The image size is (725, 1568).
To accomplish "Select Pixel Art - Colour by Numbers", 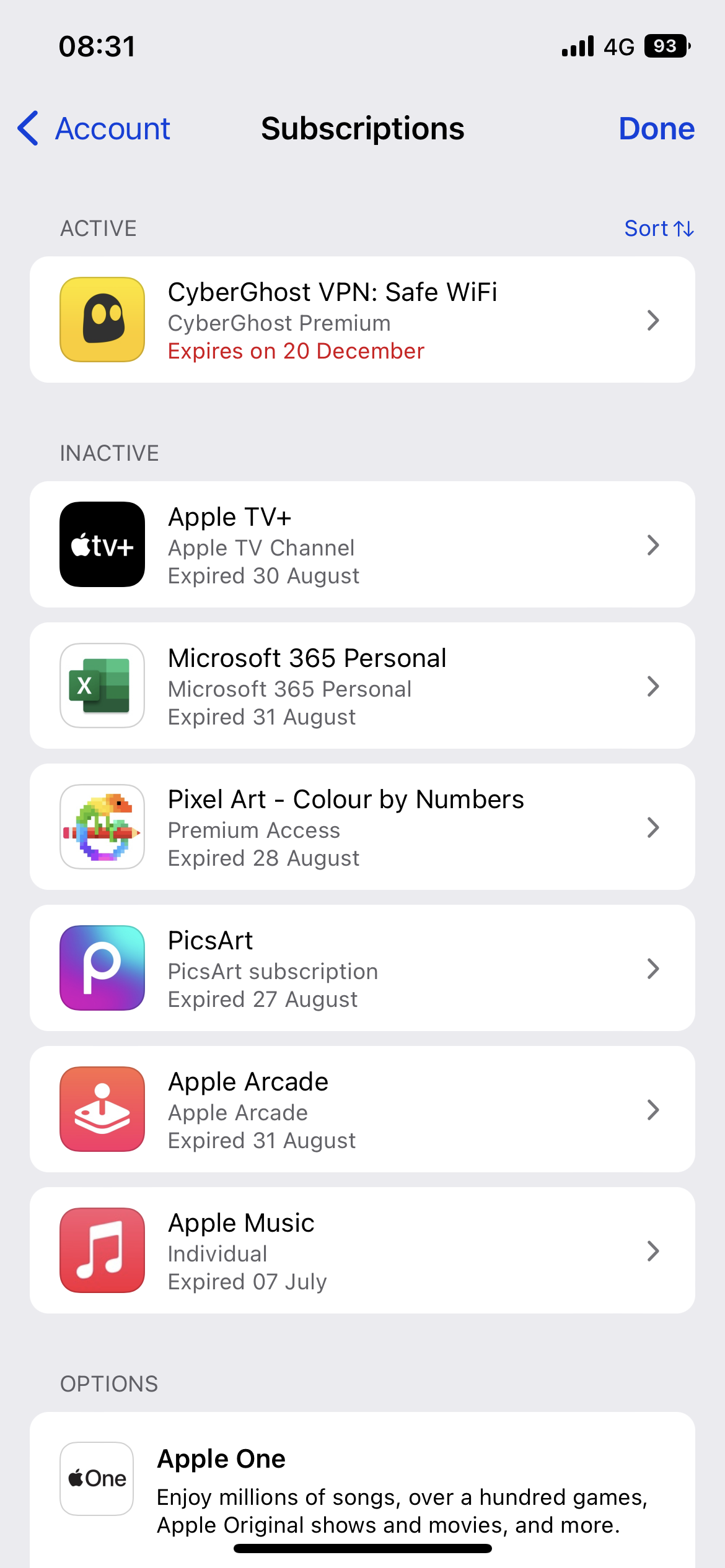I will pyautogui.click(x=362, y=827).
